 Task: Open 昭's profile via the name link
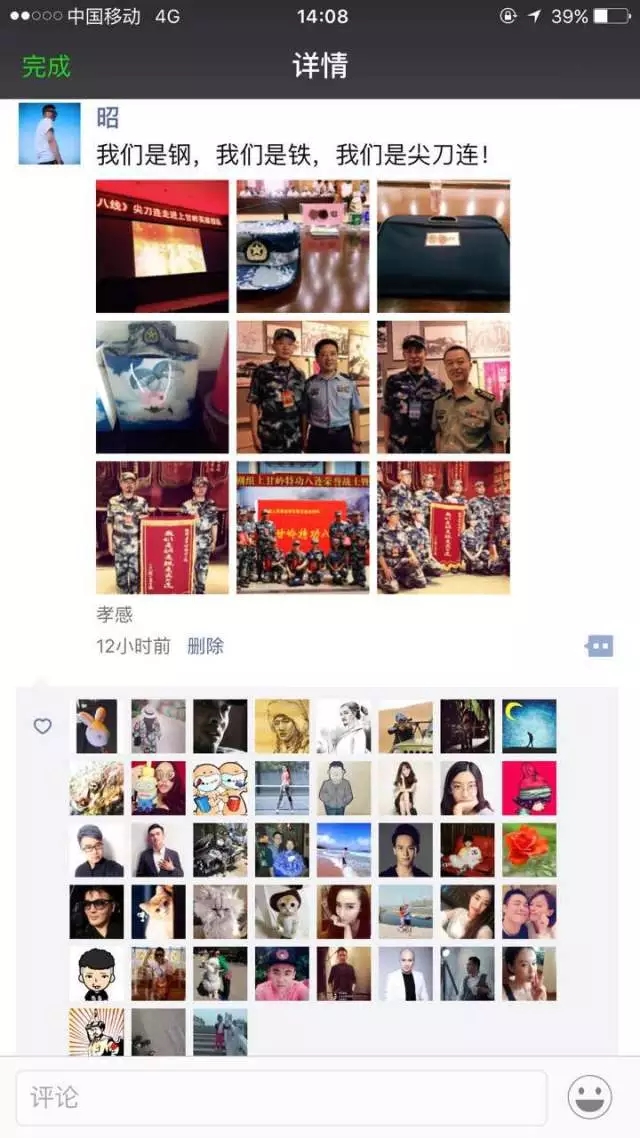pyautogui.click(x=108, y=118)
